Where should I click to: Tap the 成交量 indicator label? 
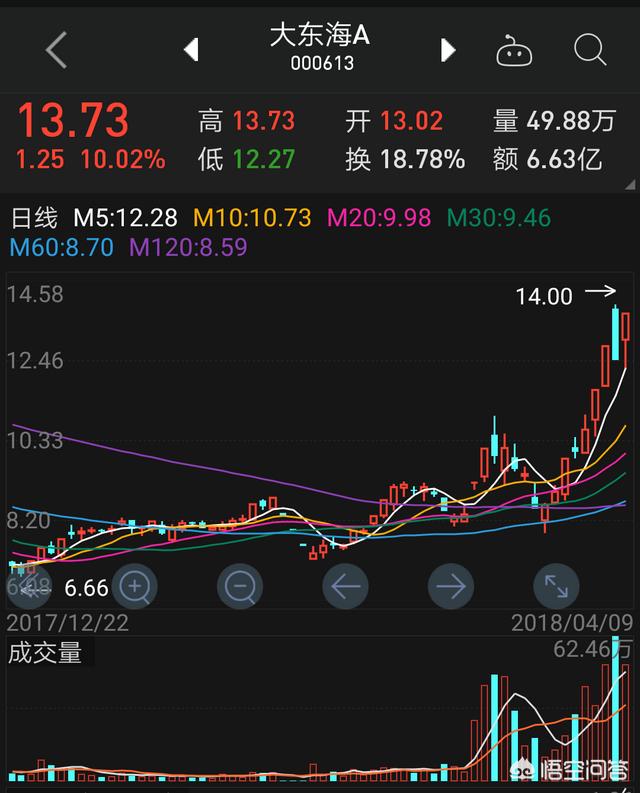tap(46, 653)
